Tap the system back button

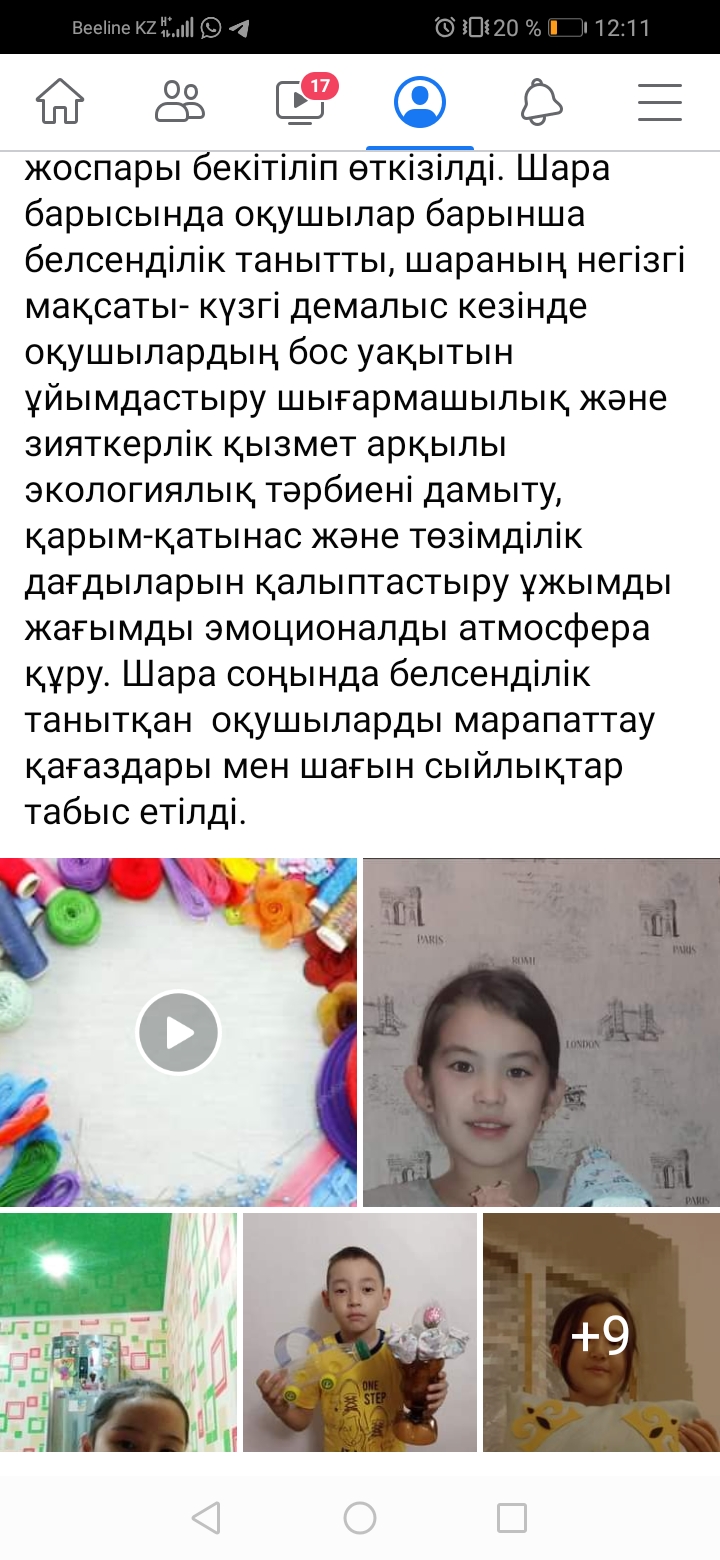click(x=206, y=1518)
